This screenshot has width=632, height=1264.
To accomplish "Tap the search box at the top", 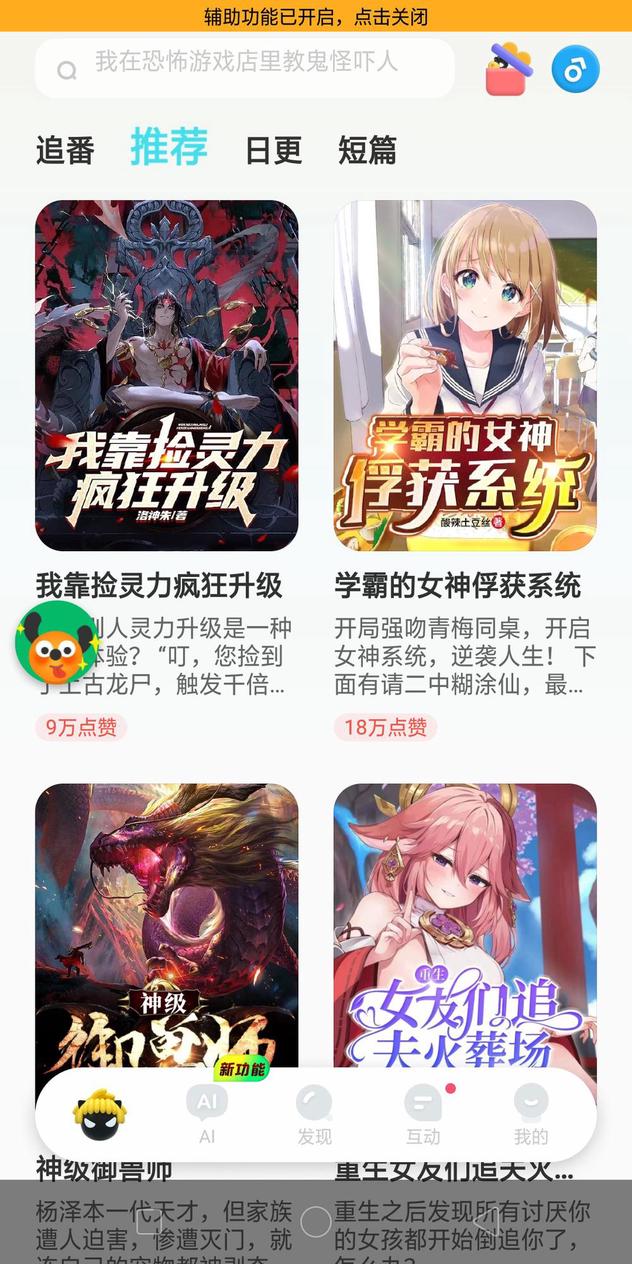I will pos(245,68).
